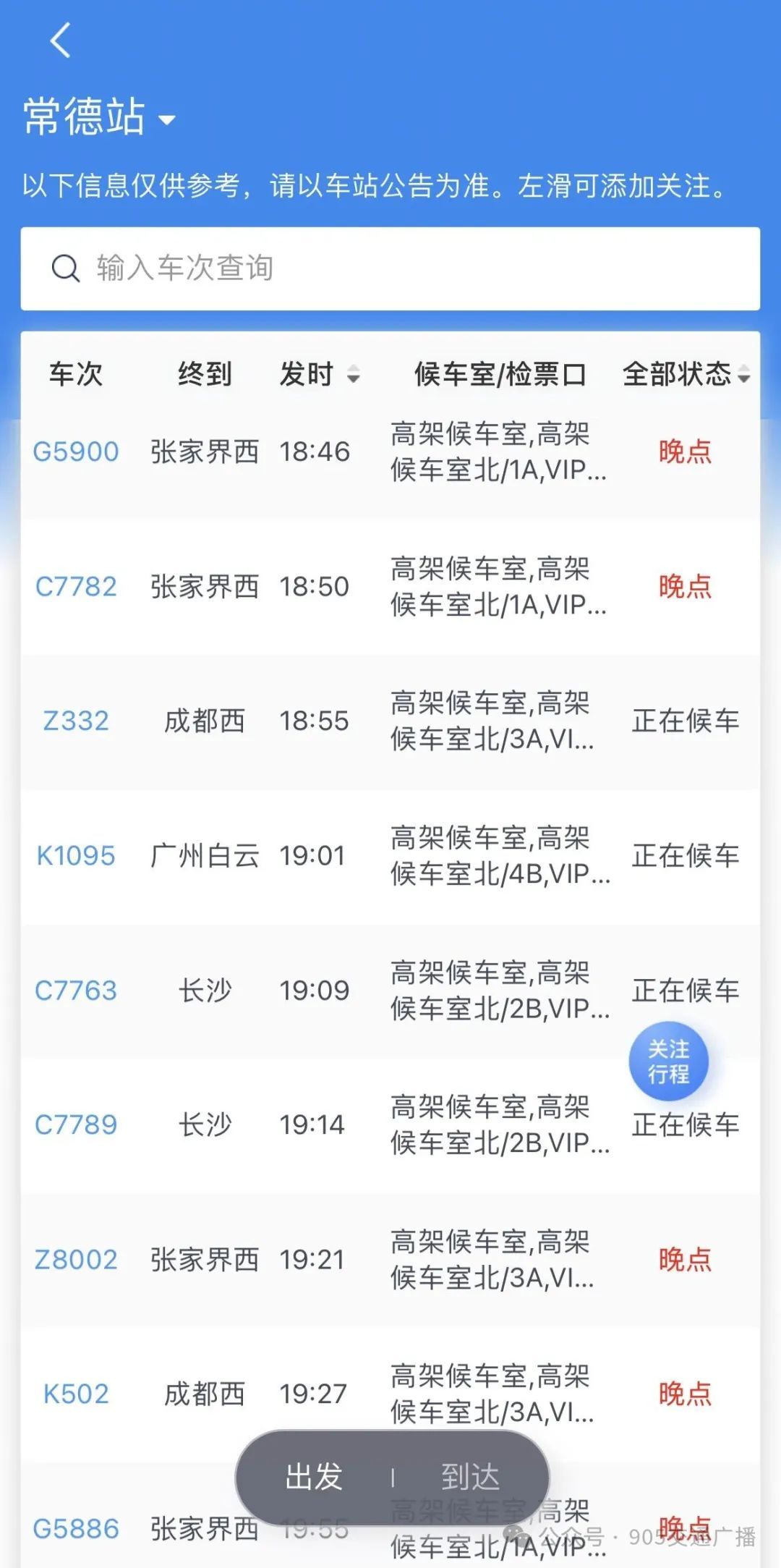Viewport: 781px width, 1568px height.
Task: Open the 发时 sort dropdown arrow
Action: (x=353, y=376)
